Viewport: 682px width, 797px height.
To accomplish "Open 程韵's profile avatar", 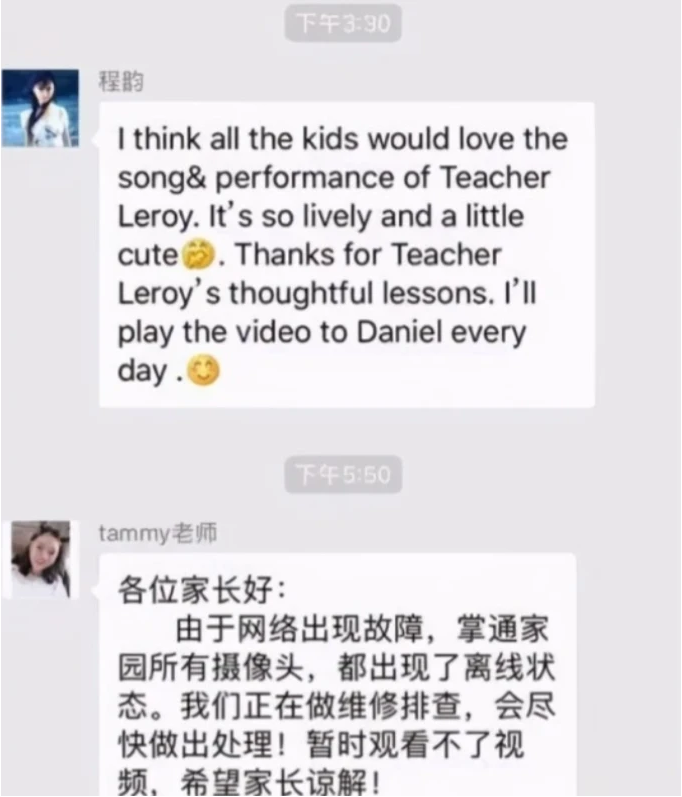I will pyautogui.click(x=40, y=108).
